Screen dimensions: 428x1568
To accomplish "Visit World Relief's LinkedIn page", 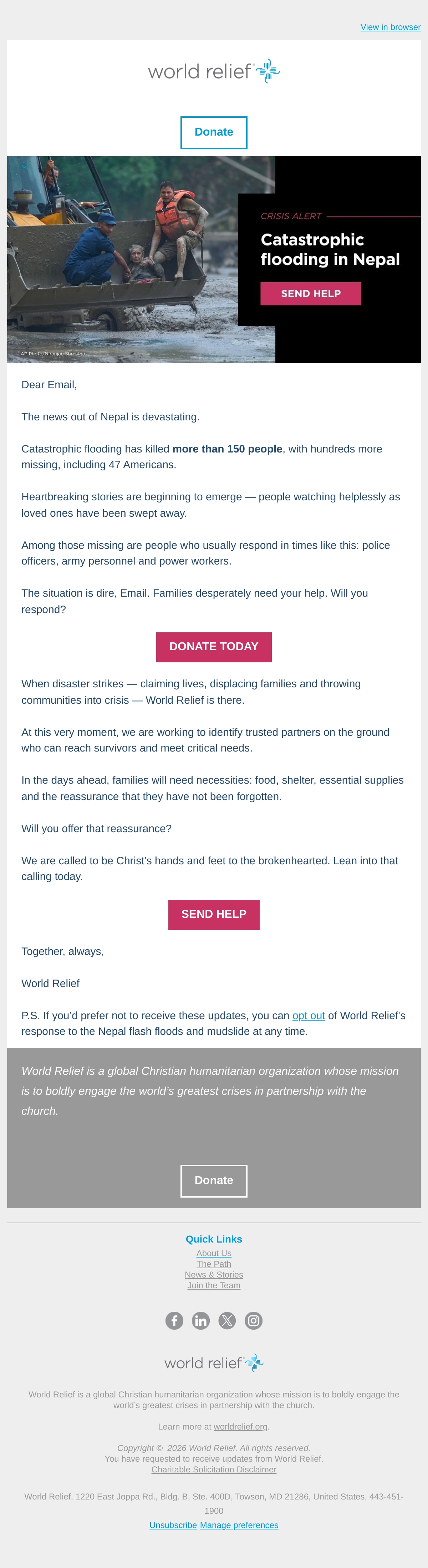I will click(x=200, y=1320).
